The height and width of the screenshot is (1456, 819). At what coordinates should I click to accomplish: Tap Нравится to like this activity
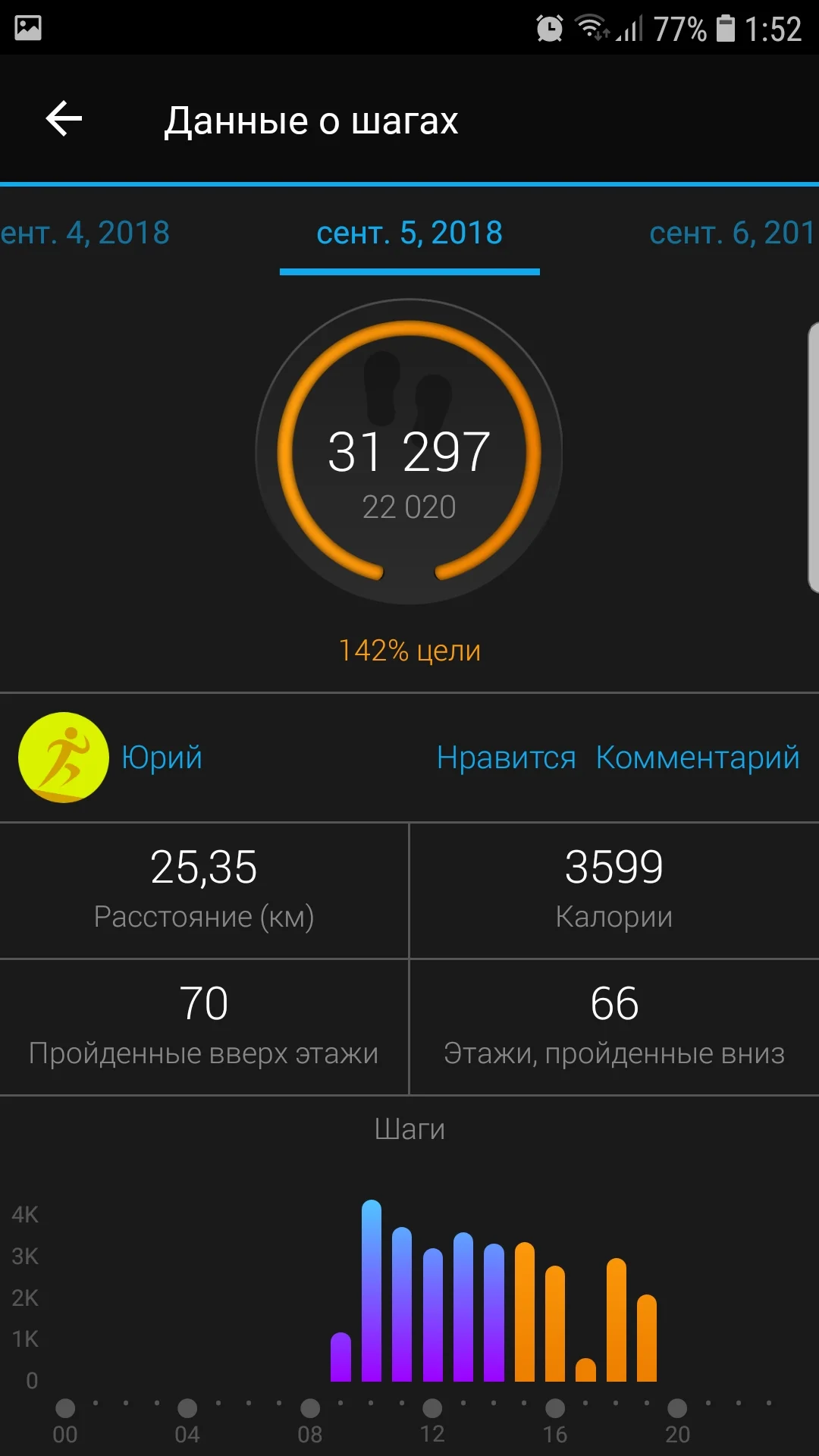pyautogui.click(x=506, y=758)
